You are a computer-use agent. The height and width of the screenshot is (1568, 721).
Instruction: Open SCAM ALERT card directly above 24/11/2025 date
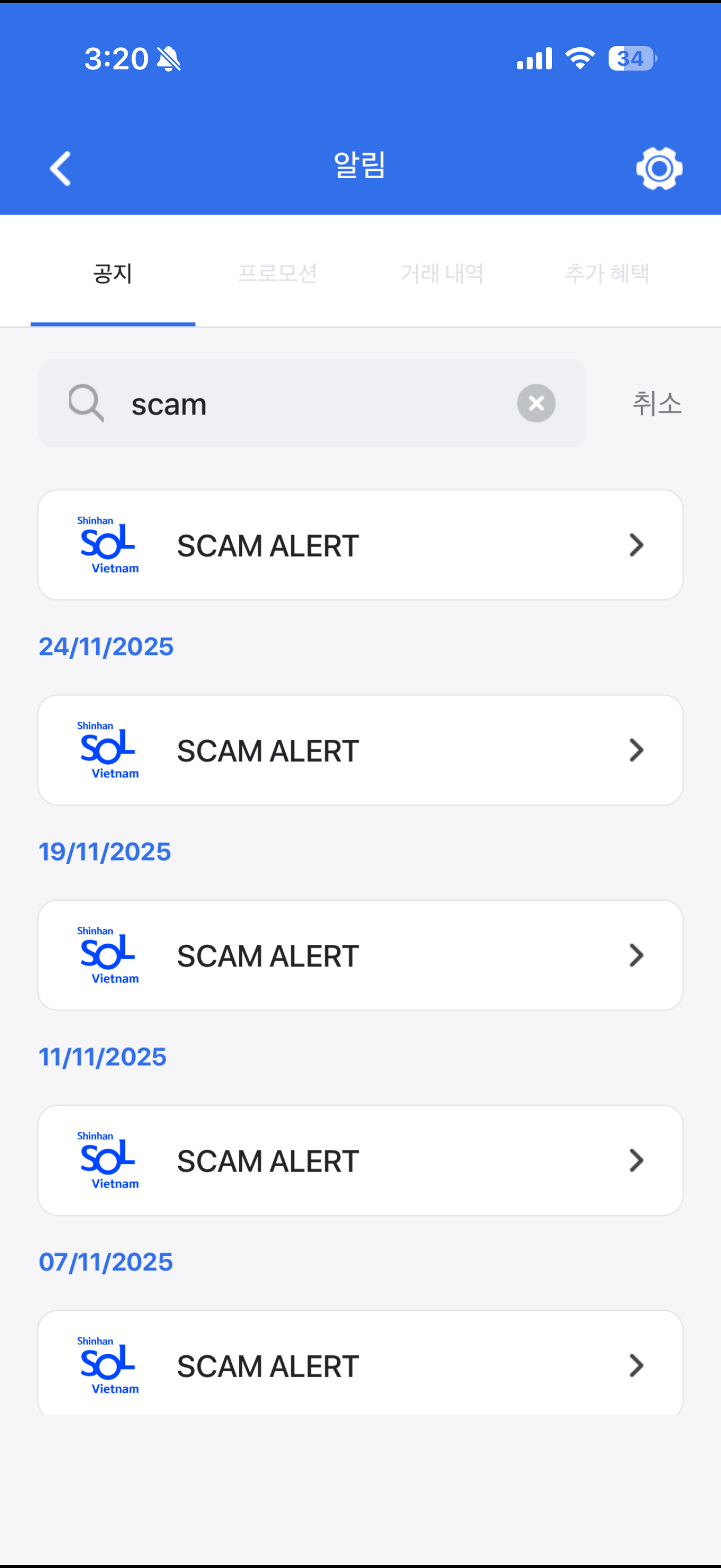(x=360, y=545)
